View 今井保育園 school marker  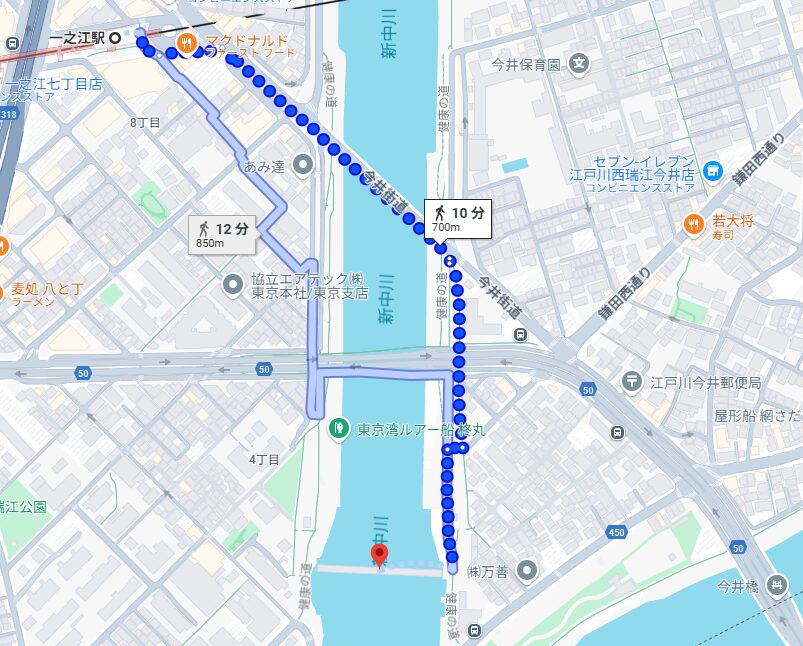(x=580, y=65)
